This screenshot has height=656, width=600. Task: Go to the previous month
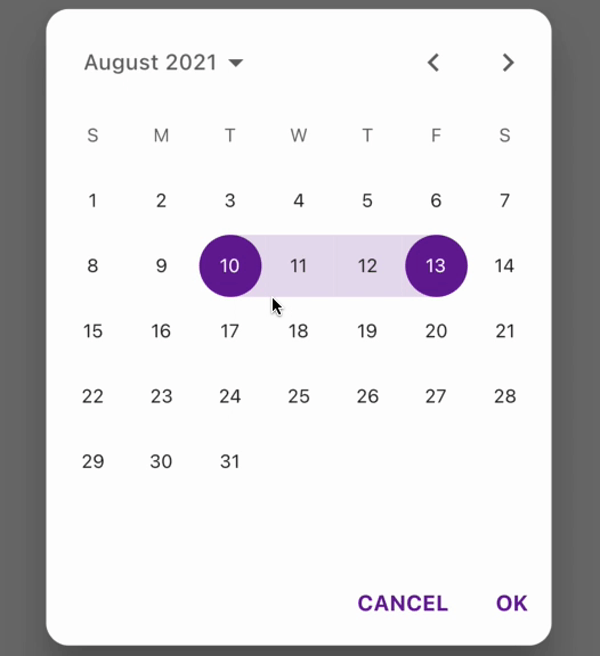(433, 63)
